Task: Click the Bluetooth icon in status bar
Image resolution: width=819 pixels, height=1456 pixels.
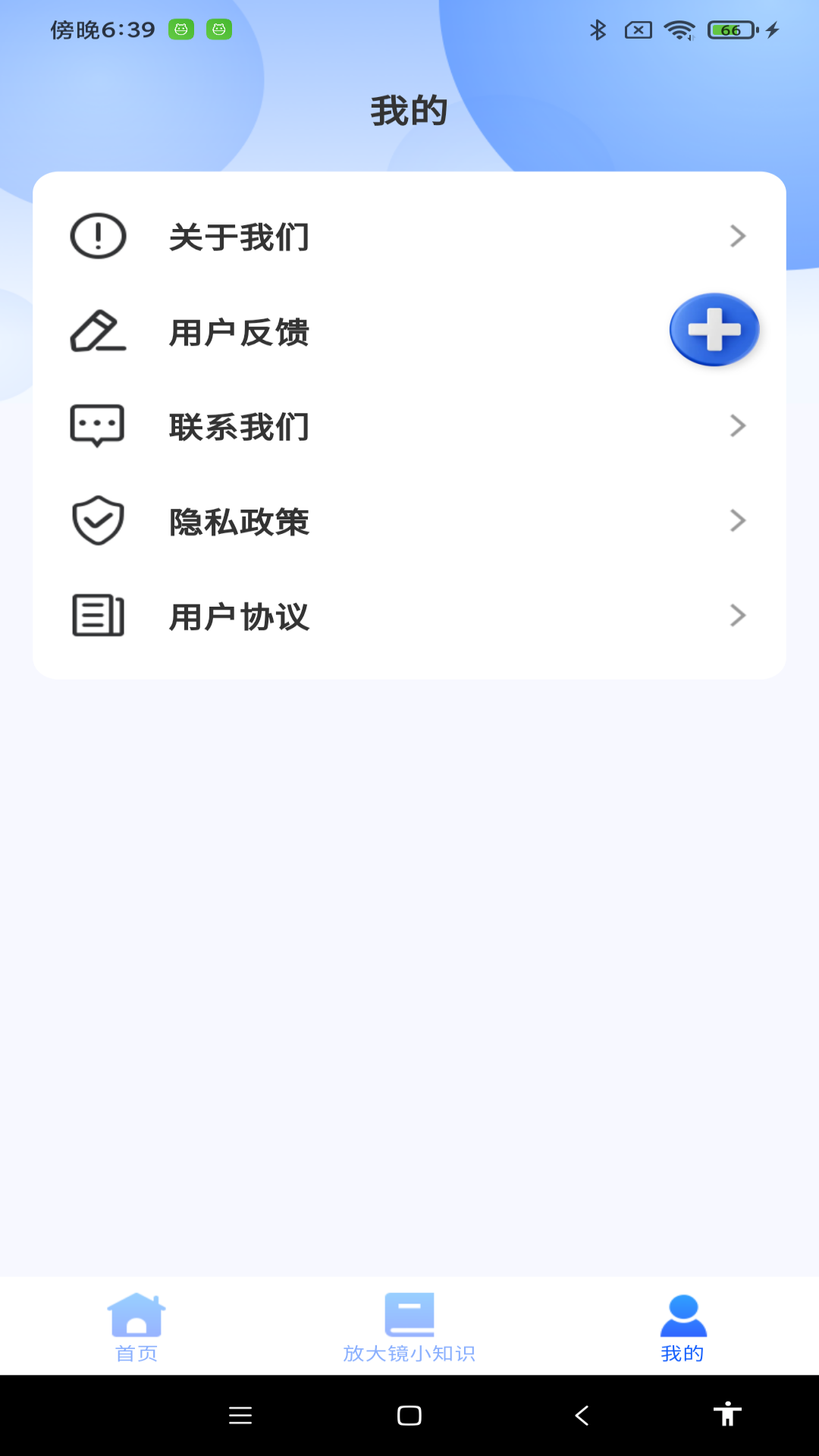Action: click(597, 30)
